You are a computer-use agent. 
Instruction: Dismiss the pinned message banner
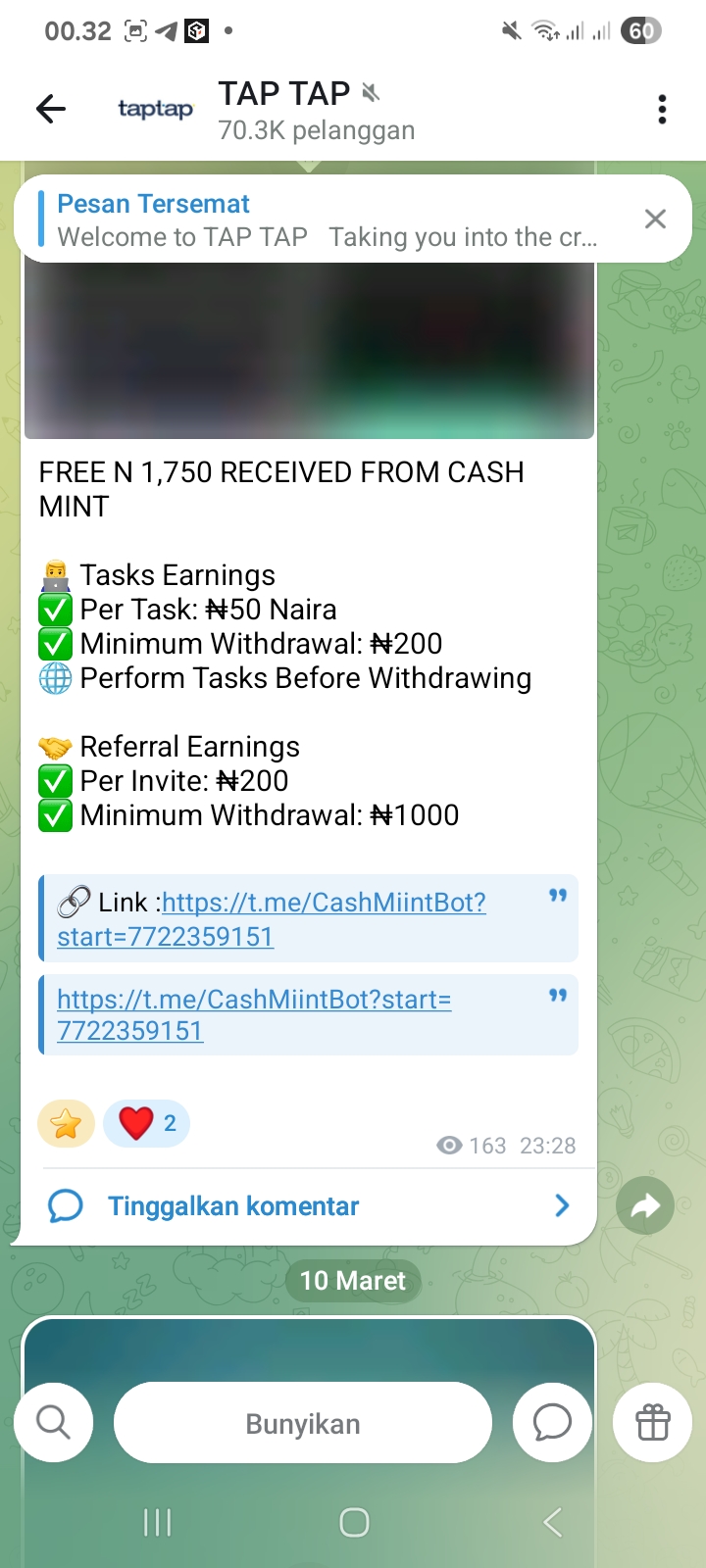tap(655, 219)
